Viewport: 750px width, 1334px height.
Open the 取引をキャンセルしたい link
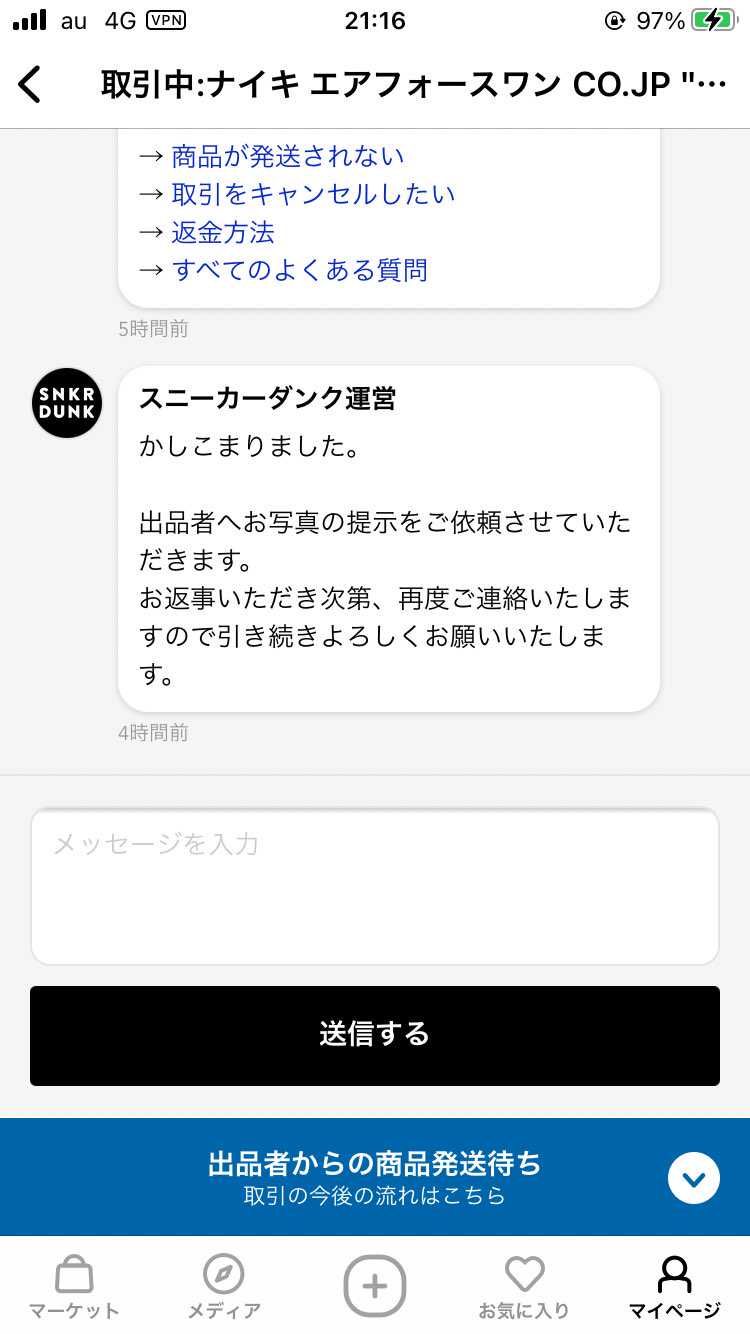coord(315,194)
